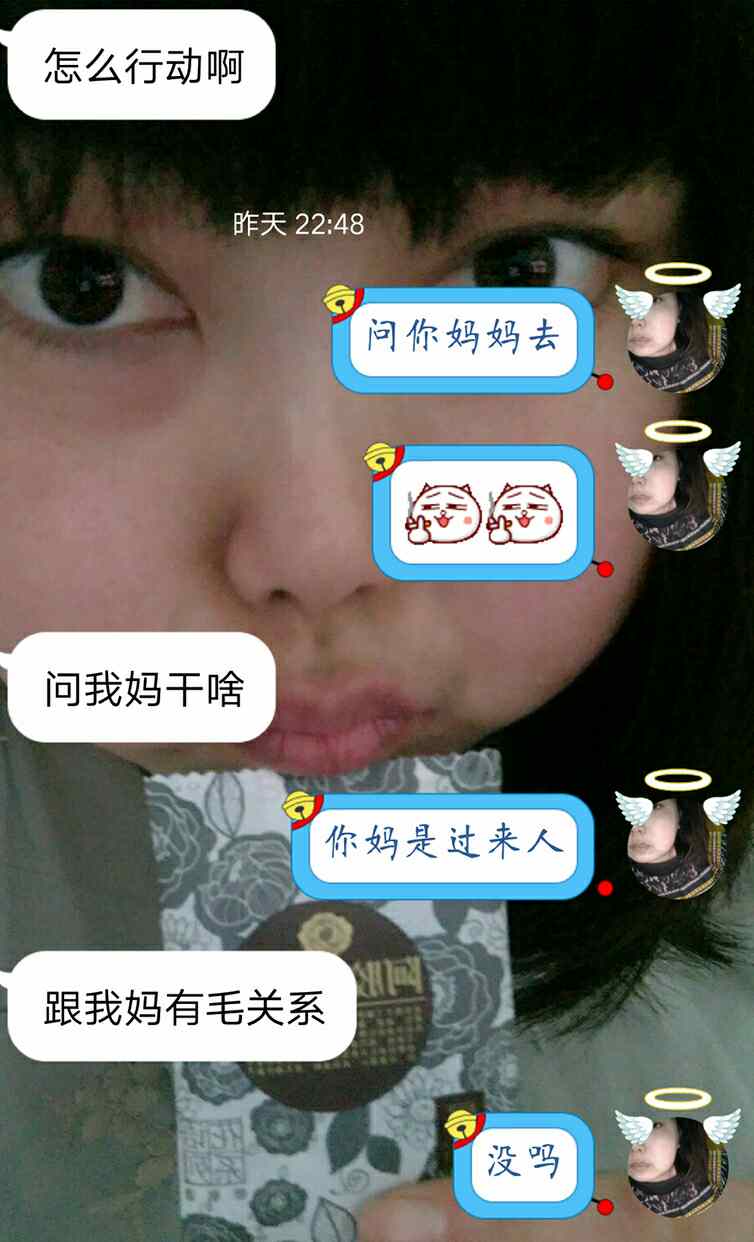Open sender avatar beside the cat sticker message
This screenshot has height=1242, width=754.
[675, 499]
